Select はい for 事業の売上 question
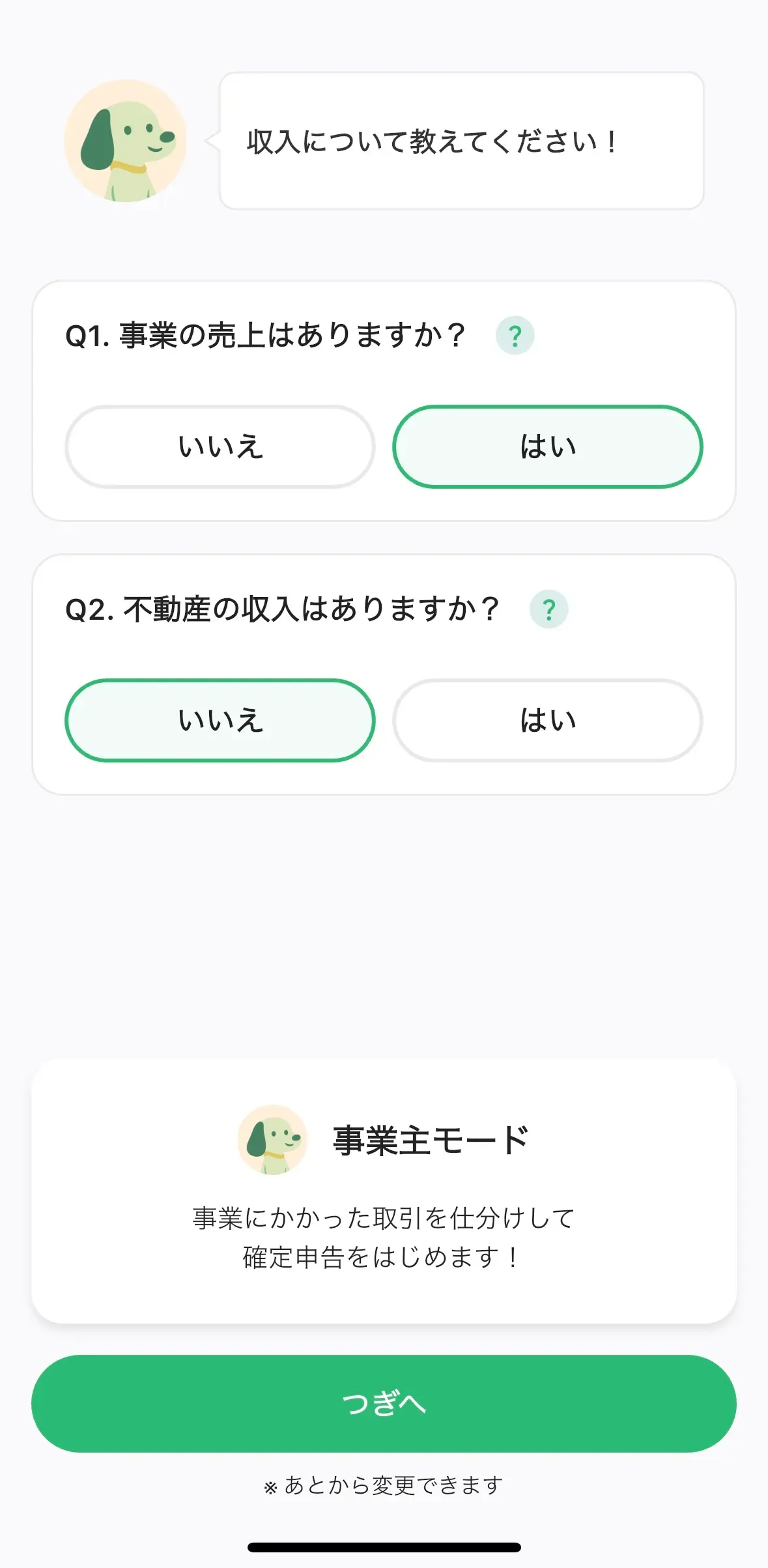 pos(548,446)
